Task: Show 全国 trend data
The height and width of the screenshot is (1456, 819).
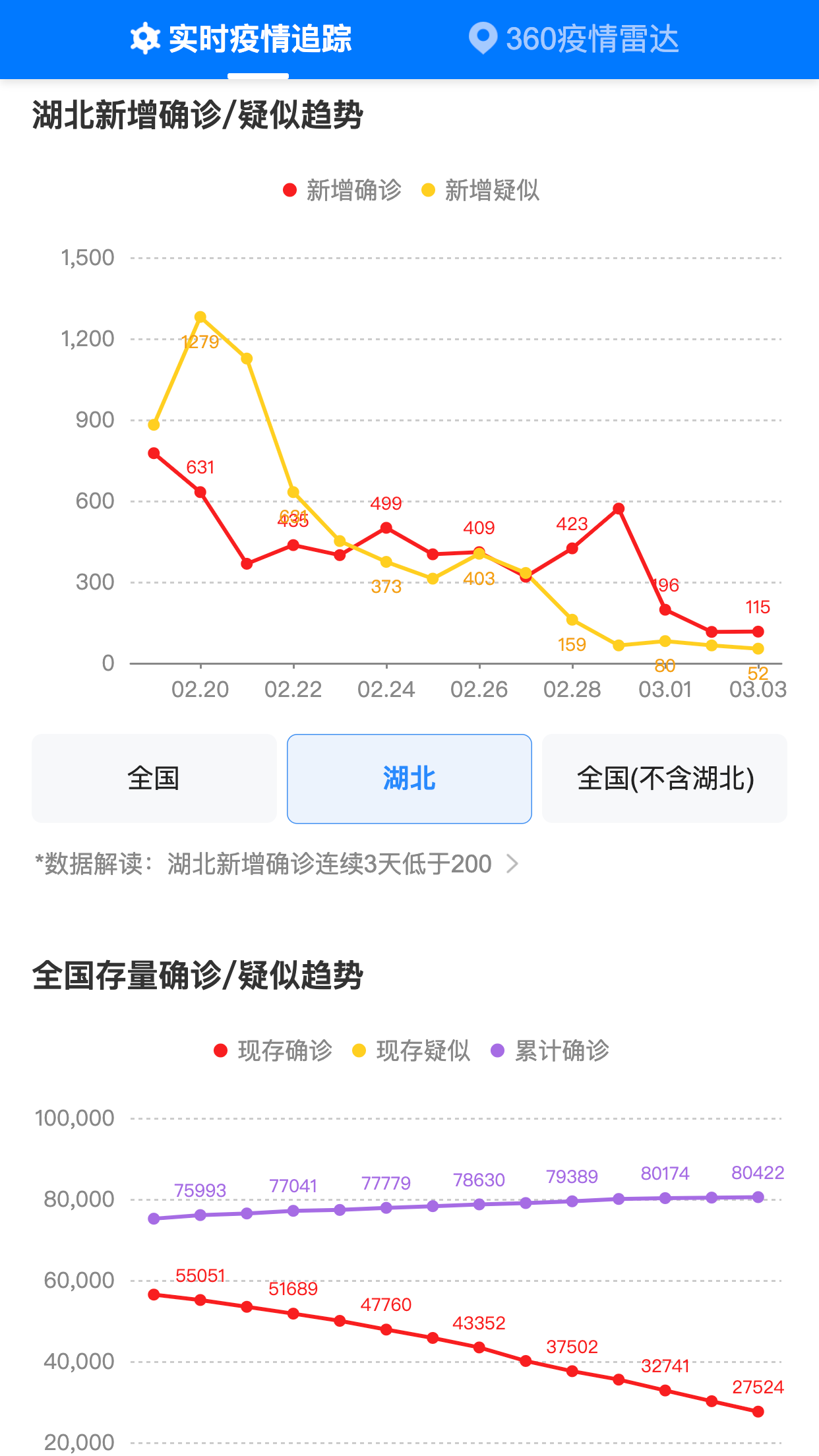Action: (x=154, y=779)
